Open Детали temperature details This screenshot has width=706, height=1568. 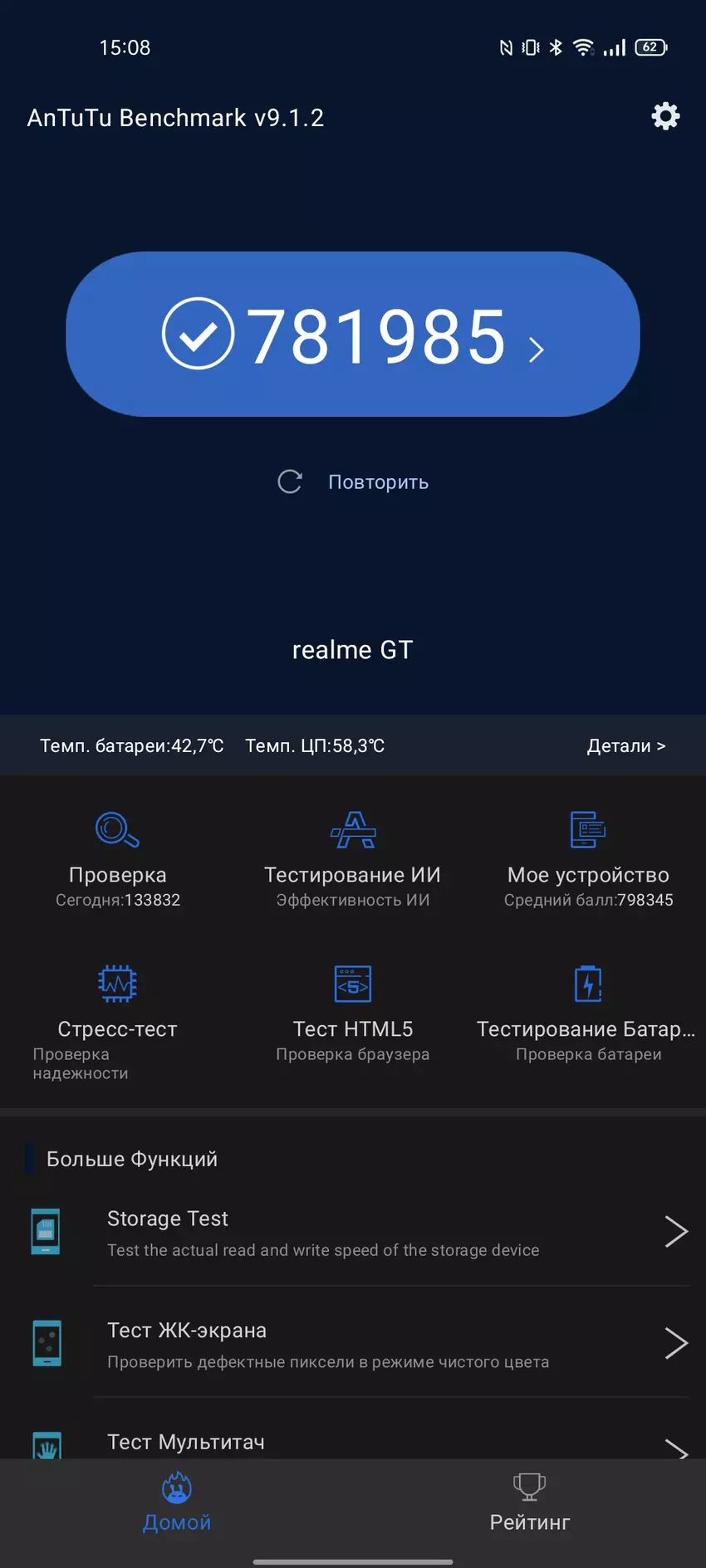[625, 746]
